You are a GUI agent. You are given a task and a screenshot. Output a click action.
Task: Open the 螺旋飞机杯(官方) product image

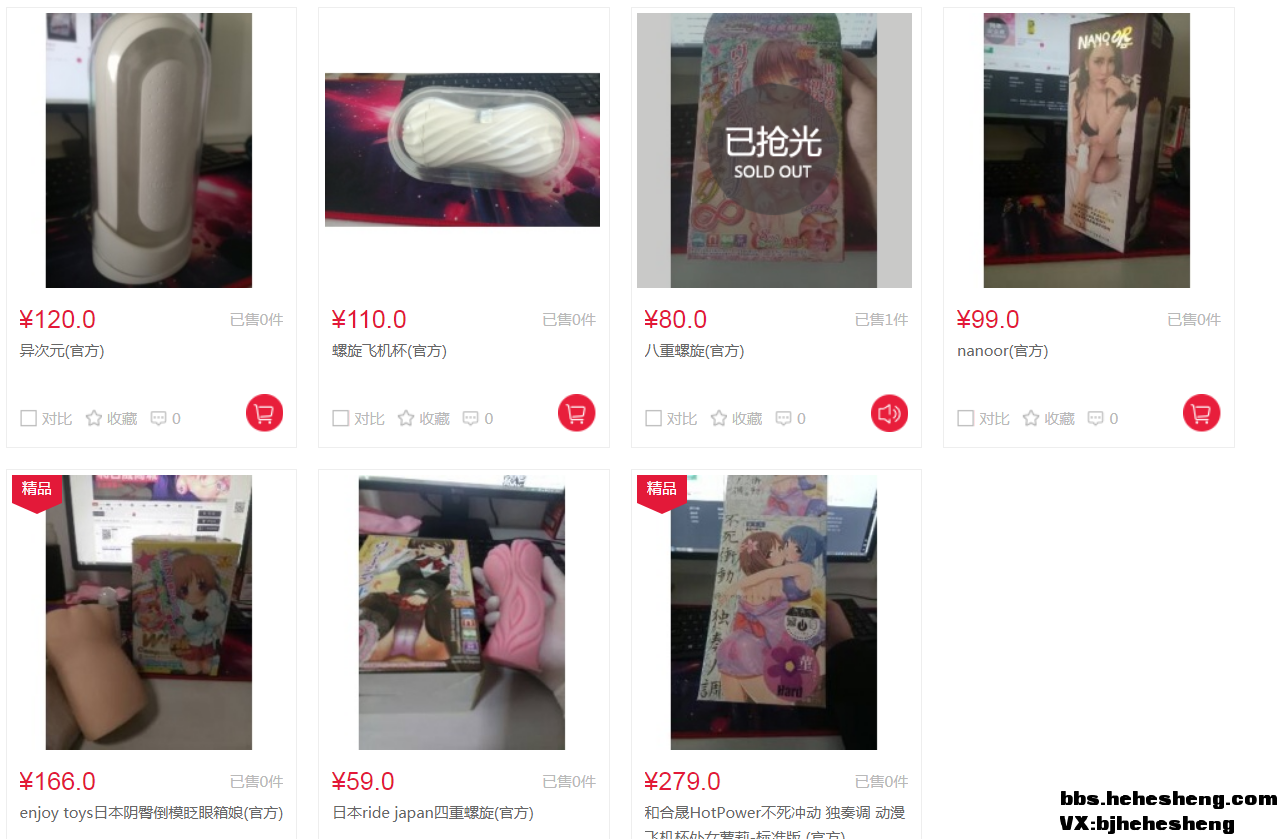(462, 150)
